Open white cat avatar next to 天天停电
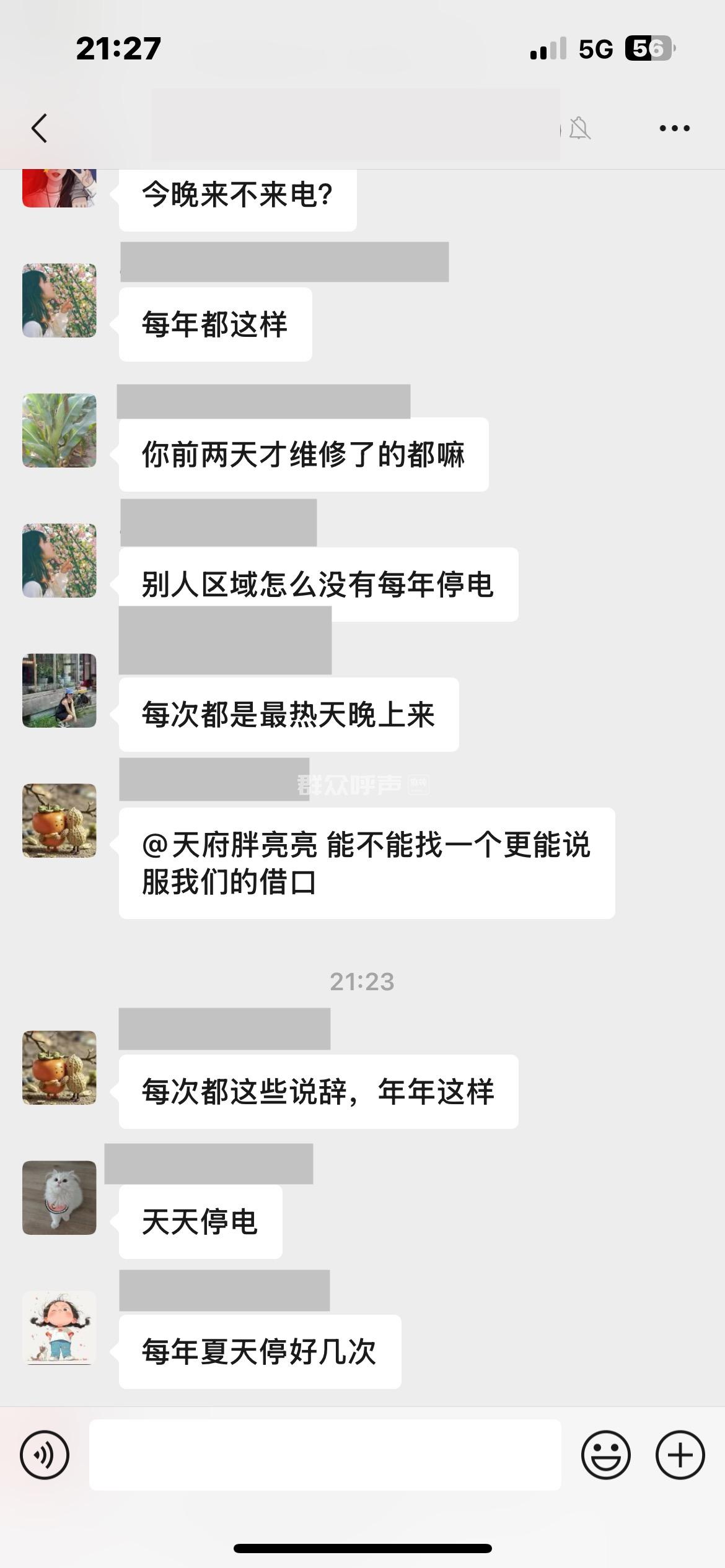The image size is (725, 1568). [x=59, y=1198]
